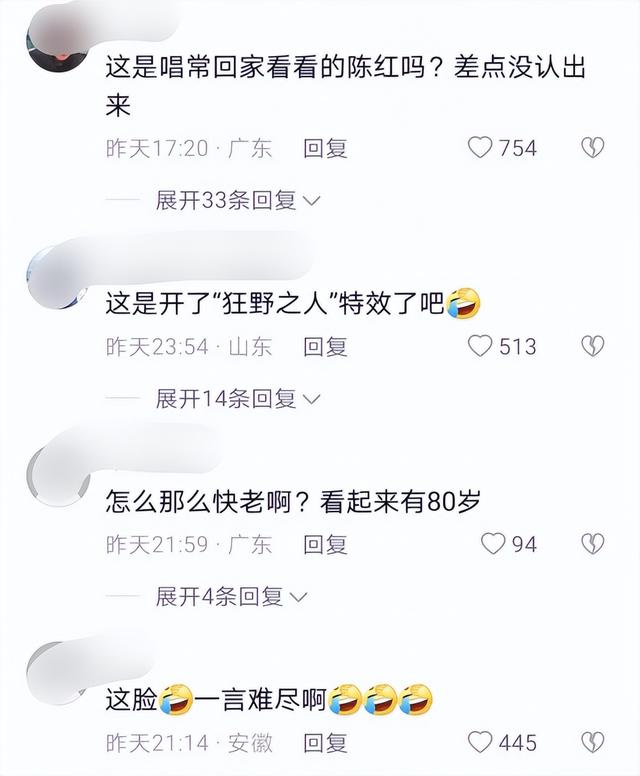
Task: Like the 看起来有80岁 comment
Action: [493, 544]
